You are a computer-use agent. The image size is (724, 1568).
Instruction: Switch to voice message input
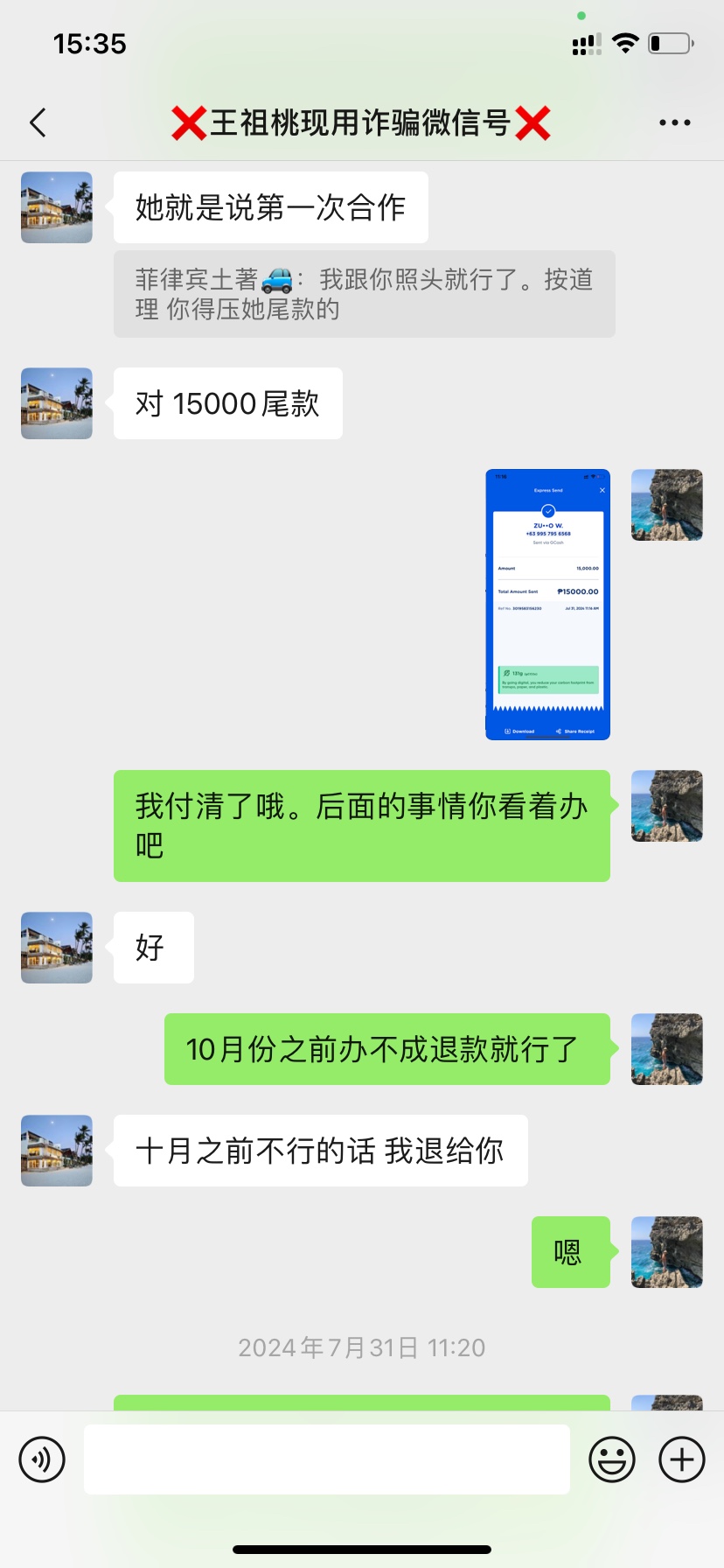42,1459
